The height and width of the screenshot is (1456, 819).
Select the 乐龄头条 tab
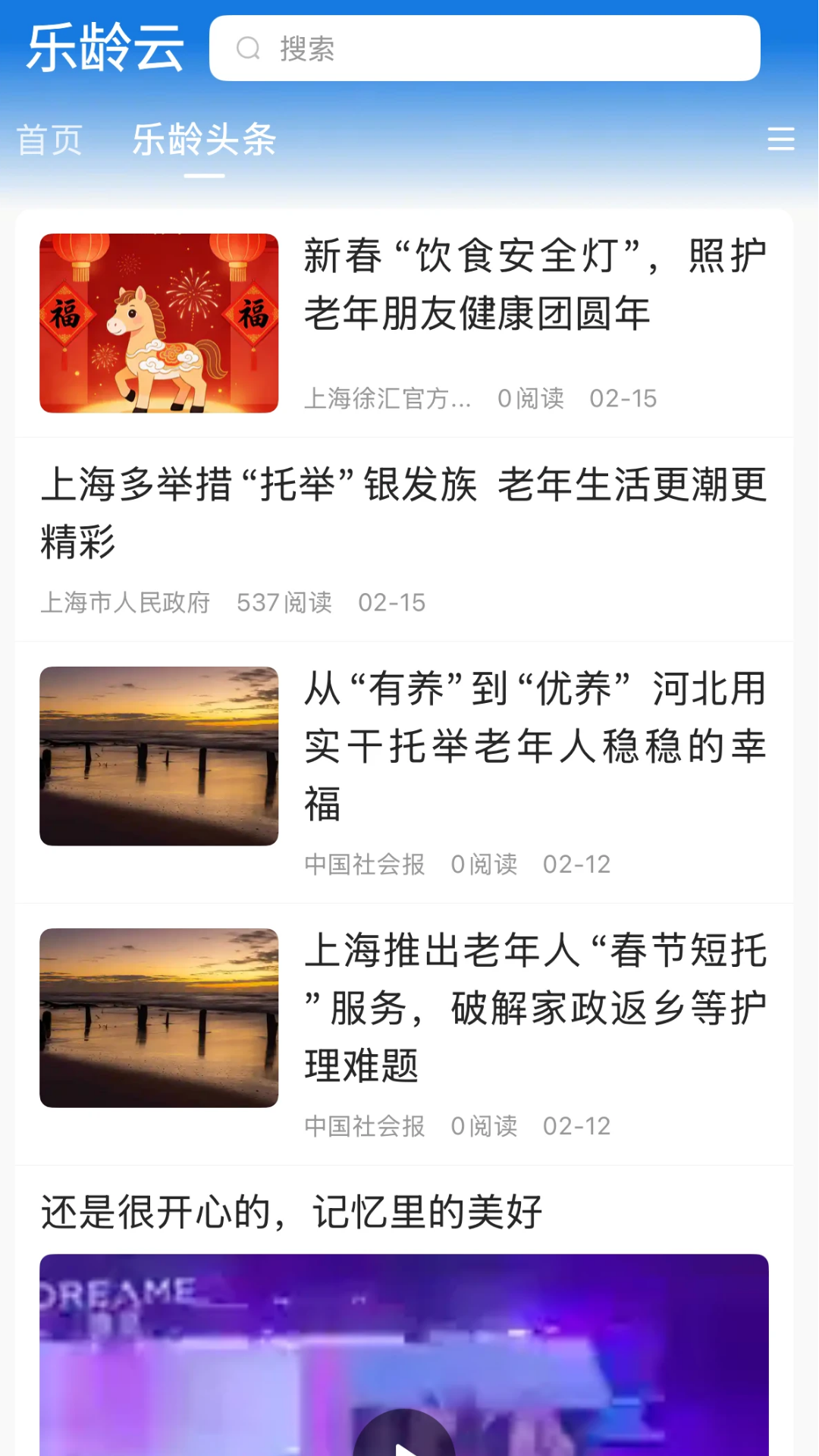point(203,140)
